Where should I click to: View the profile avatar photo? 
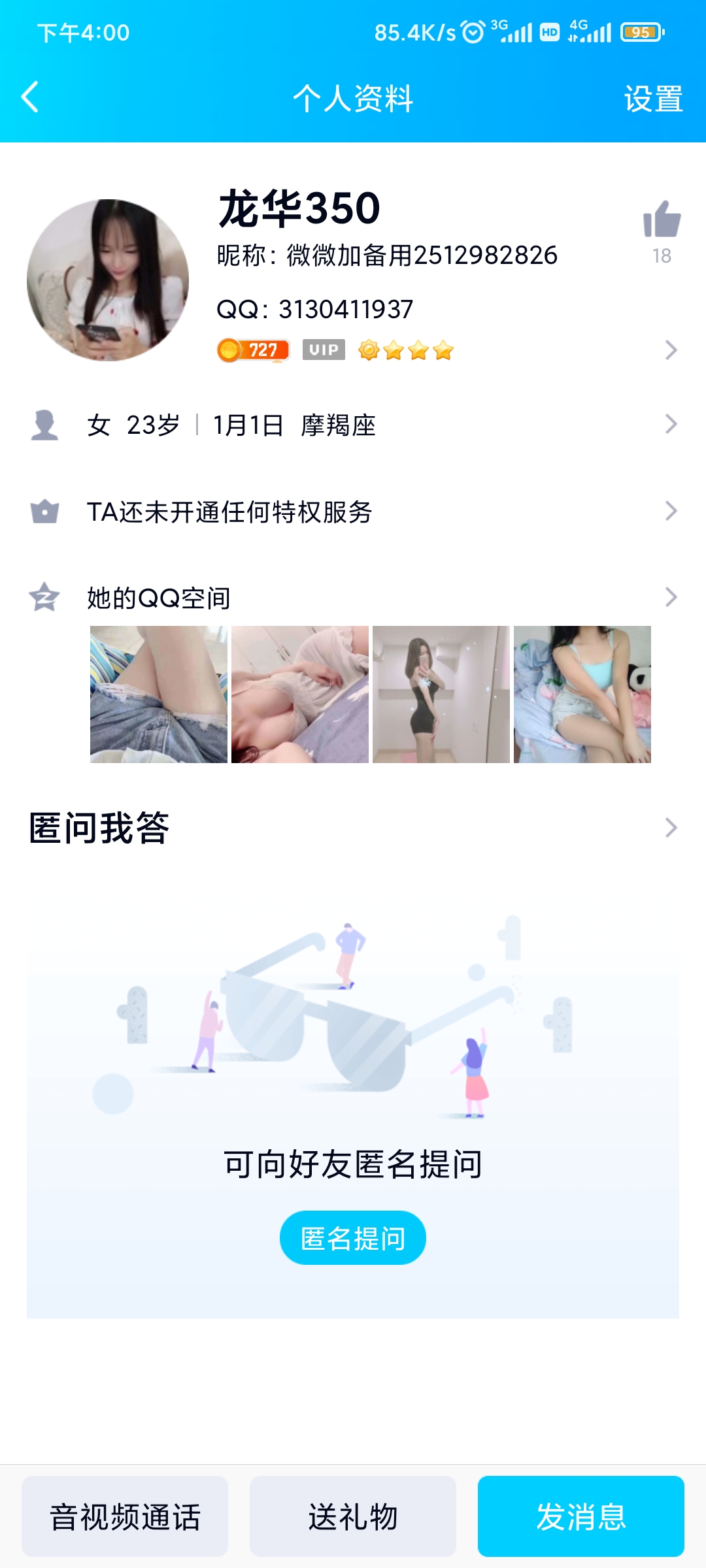point(108,280)
